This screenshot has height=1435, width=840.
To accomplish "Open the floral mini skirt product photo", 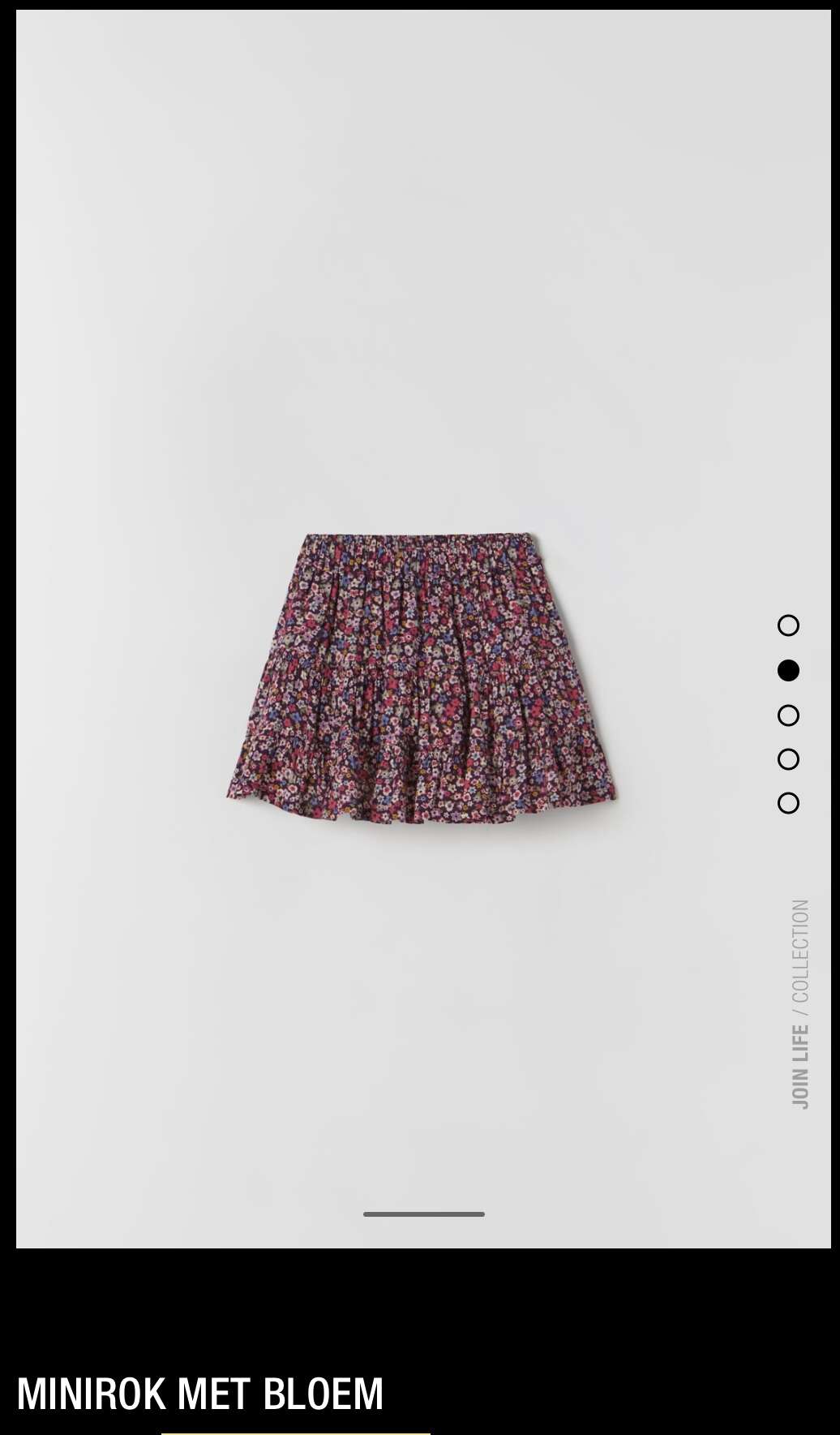I will [422, 678].
